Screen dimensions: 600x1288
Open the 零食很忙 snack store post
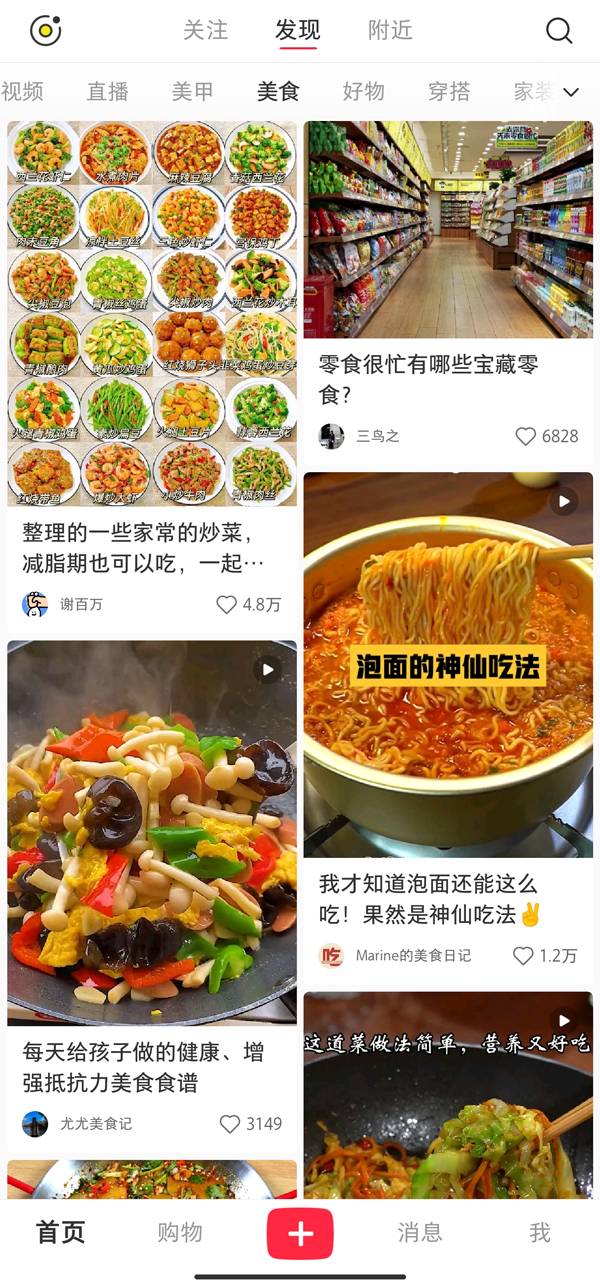[x=448, y=230]
